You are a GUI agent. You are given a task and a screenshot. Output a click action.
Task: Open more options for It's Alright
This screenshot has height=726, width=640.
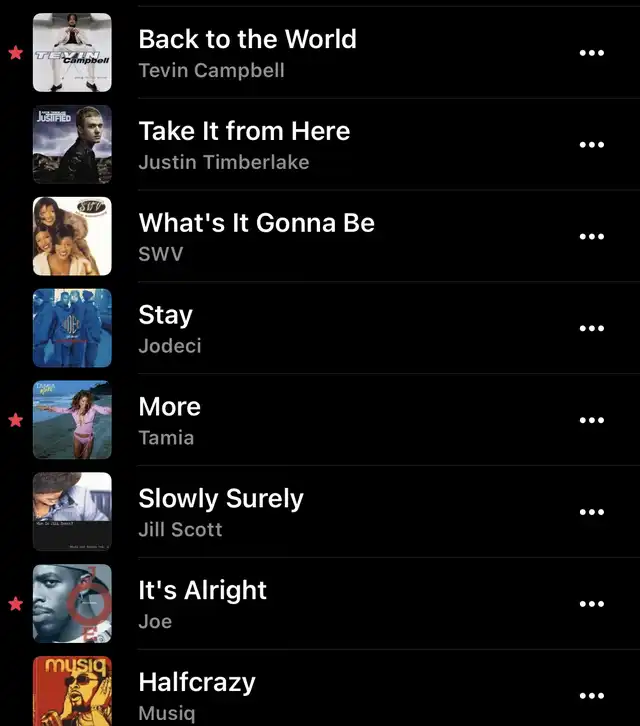click(x=592, y=604)
